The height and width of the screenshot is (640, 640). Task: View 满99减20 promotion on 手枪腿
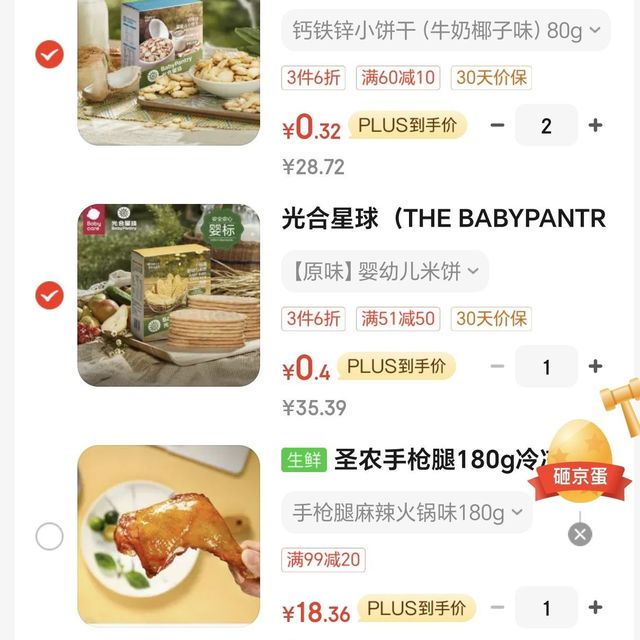coord(324,560)
